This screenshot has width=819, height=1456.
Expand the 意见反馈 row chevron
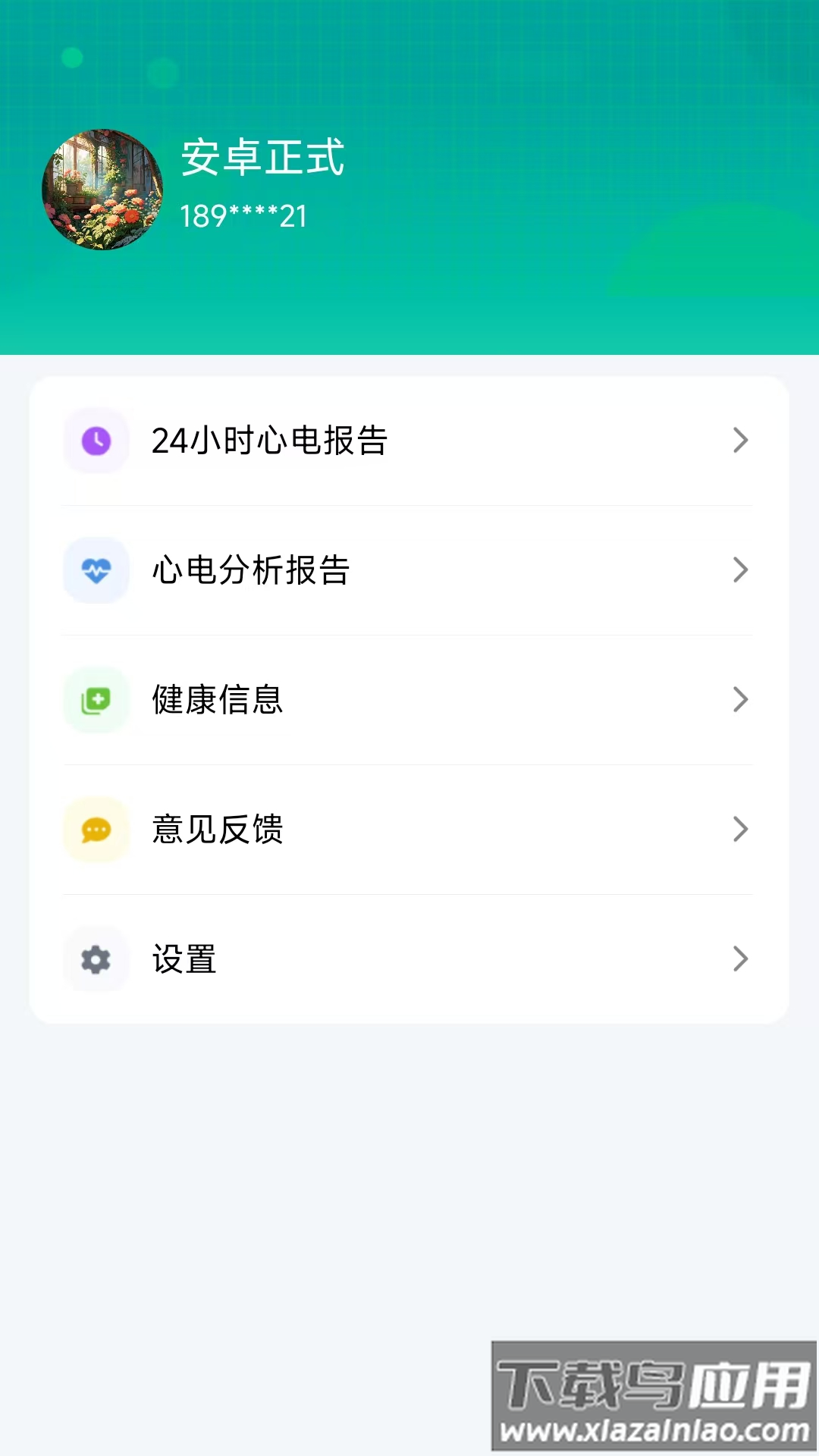pos(739,830)
